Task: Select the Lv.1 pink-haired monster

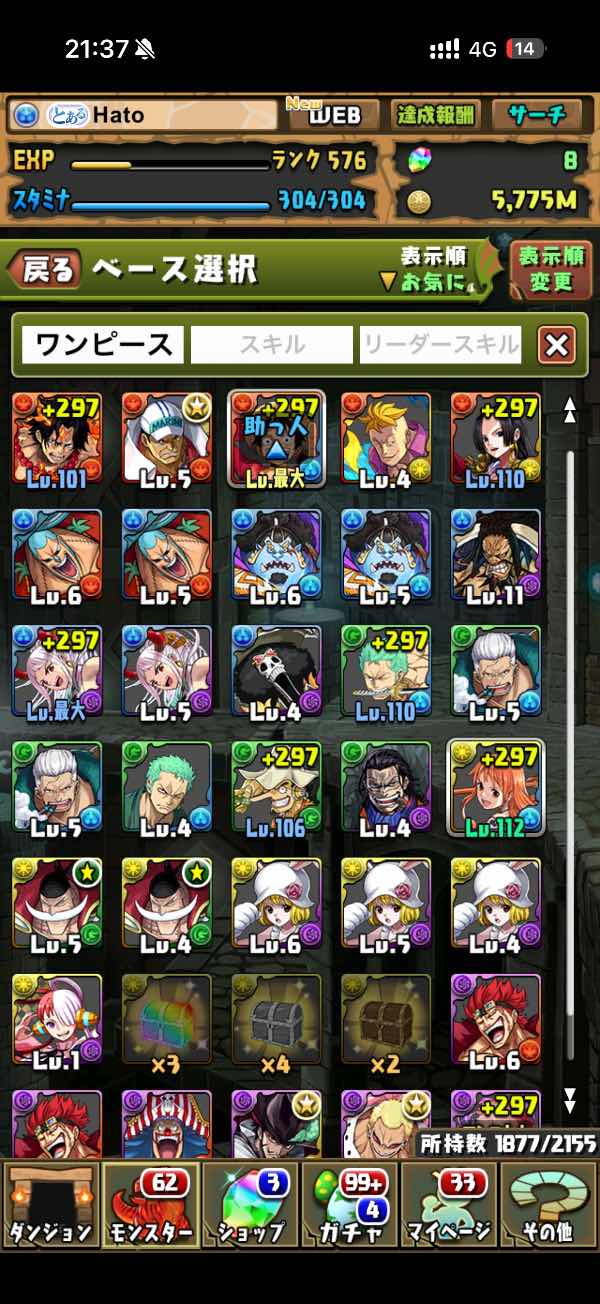Action: (x=57, y=1023)
